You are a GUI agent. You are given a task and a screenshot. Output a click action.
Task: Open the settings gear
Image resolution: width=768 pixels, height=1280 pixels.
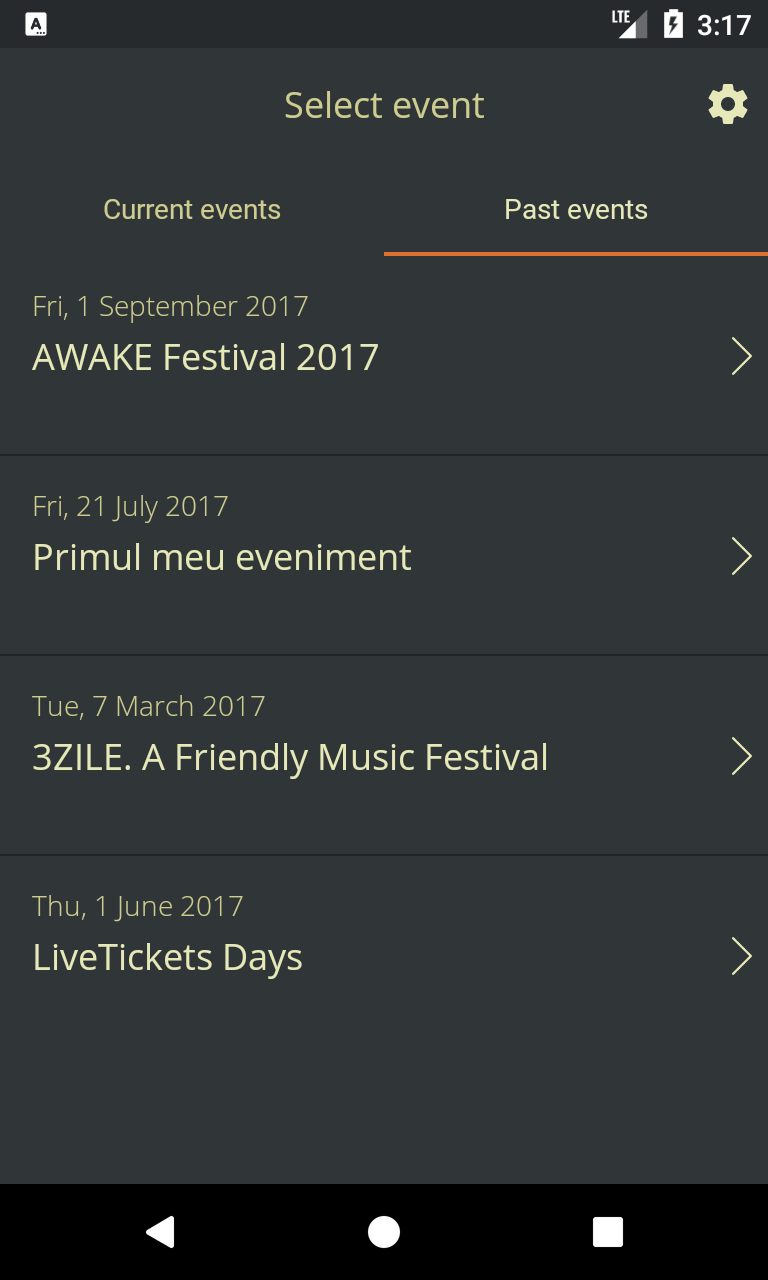click(727, 105)
